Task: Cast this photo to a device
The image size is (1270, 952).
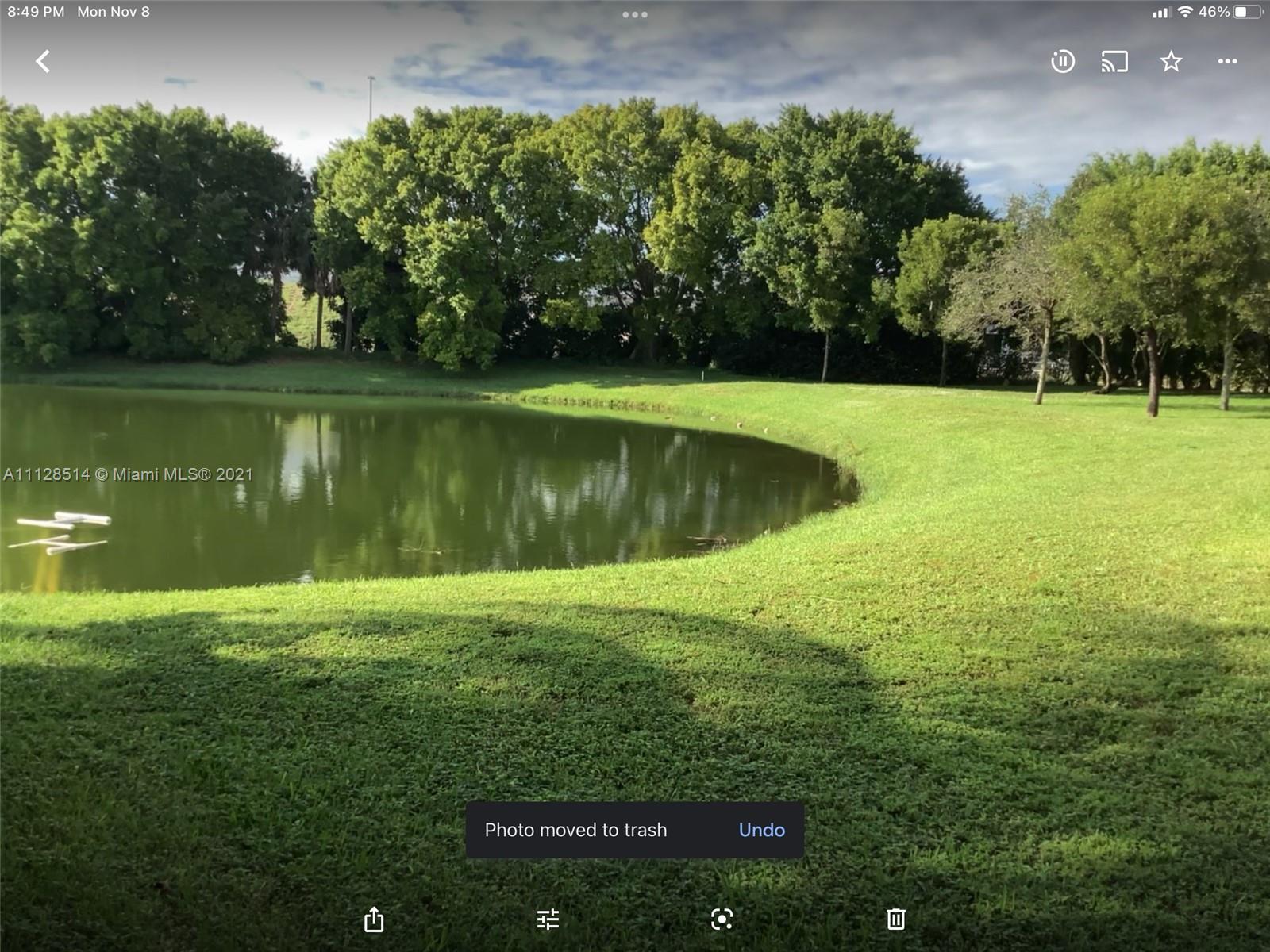Action: pyautogui.click(x=1114, y=61)
